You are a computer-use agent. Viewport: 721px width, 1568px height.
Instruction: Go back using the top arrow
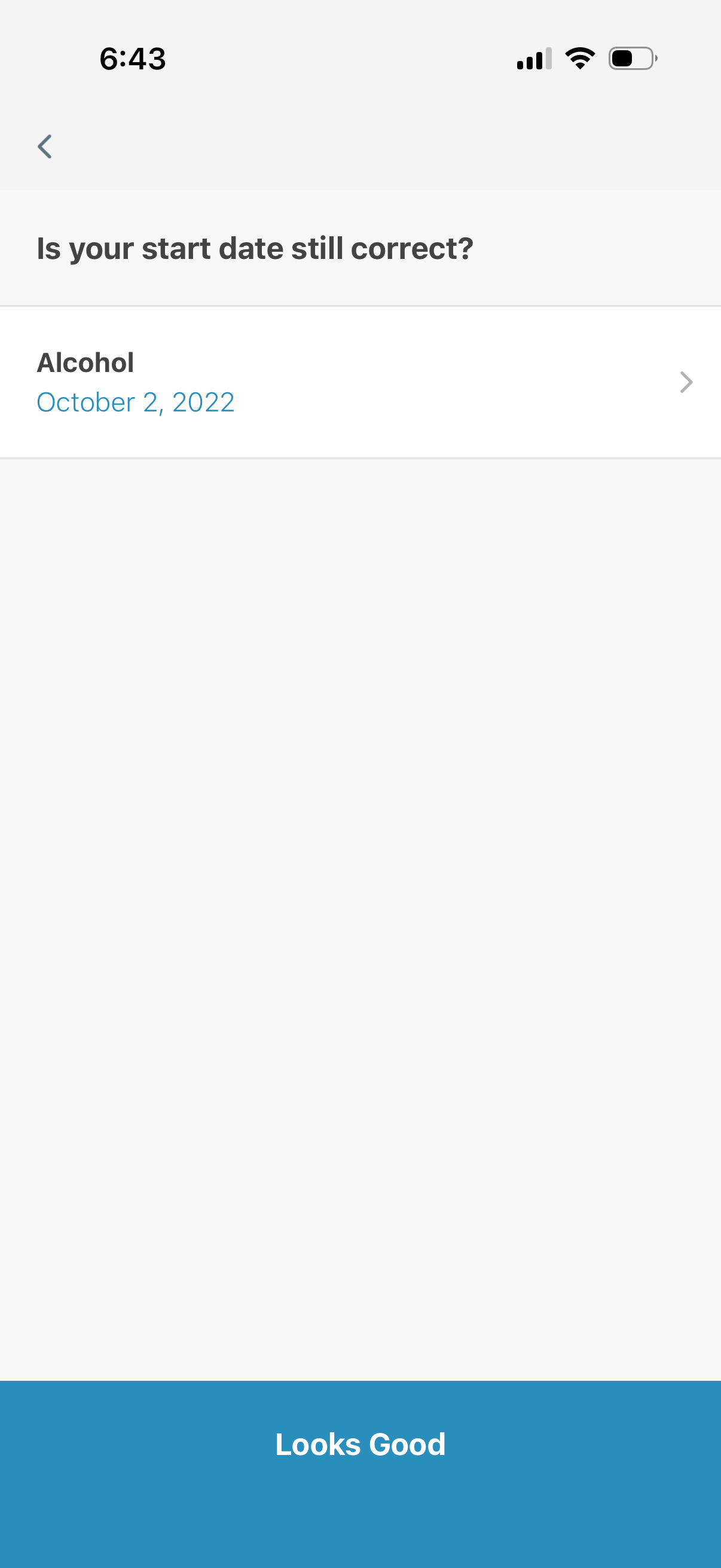[45, 147]
